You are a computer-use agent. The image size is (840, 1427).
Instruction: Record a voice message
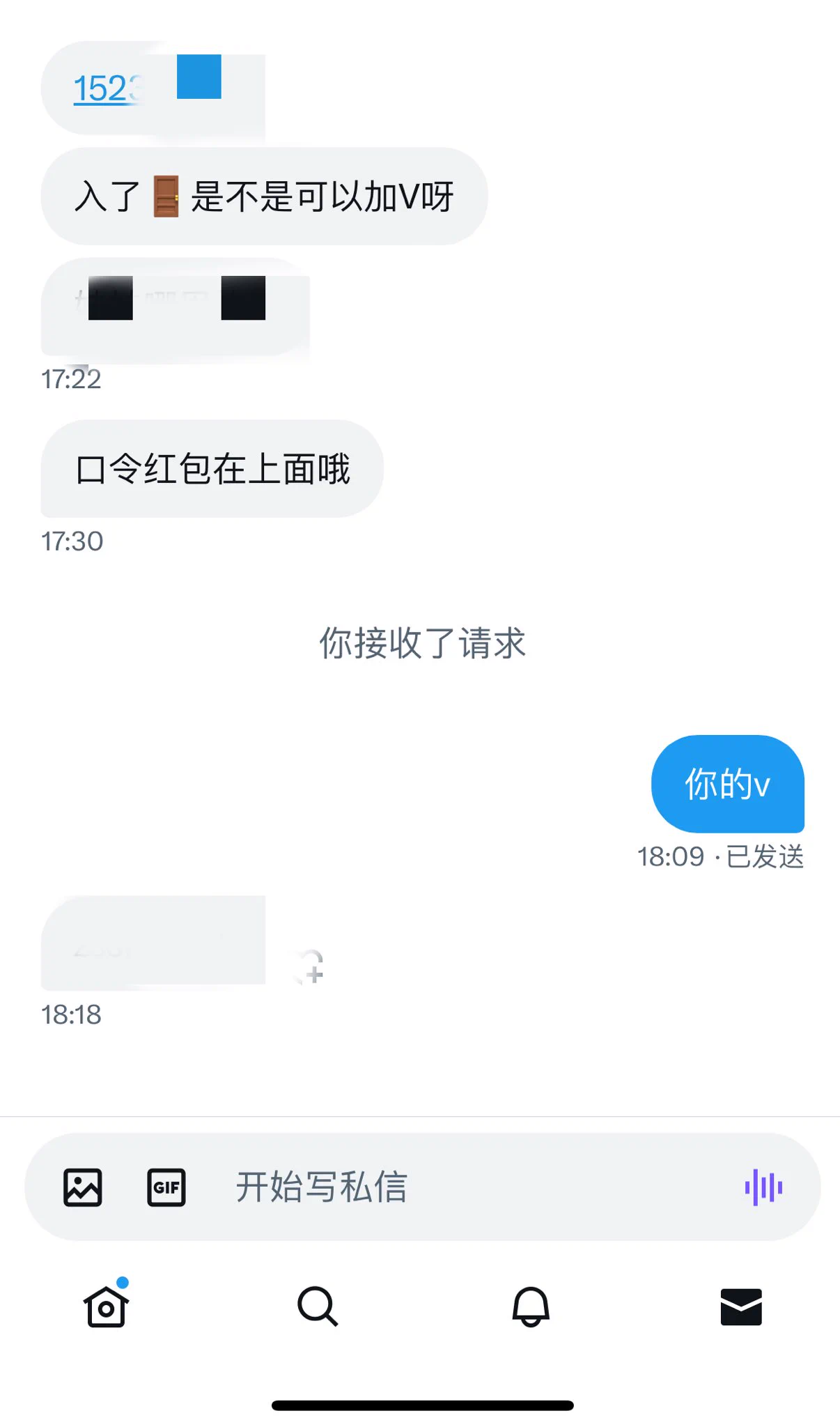[763, 1187]
